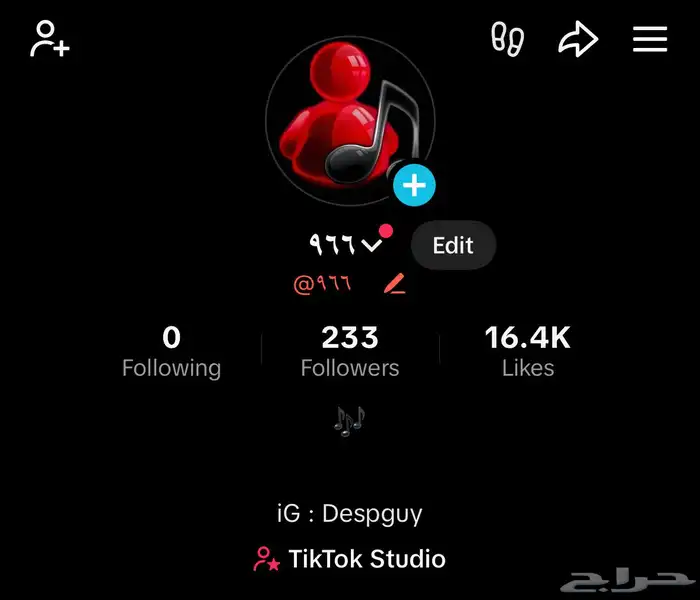Tap the plus badge on profile photo

click(x=414, y=185)
